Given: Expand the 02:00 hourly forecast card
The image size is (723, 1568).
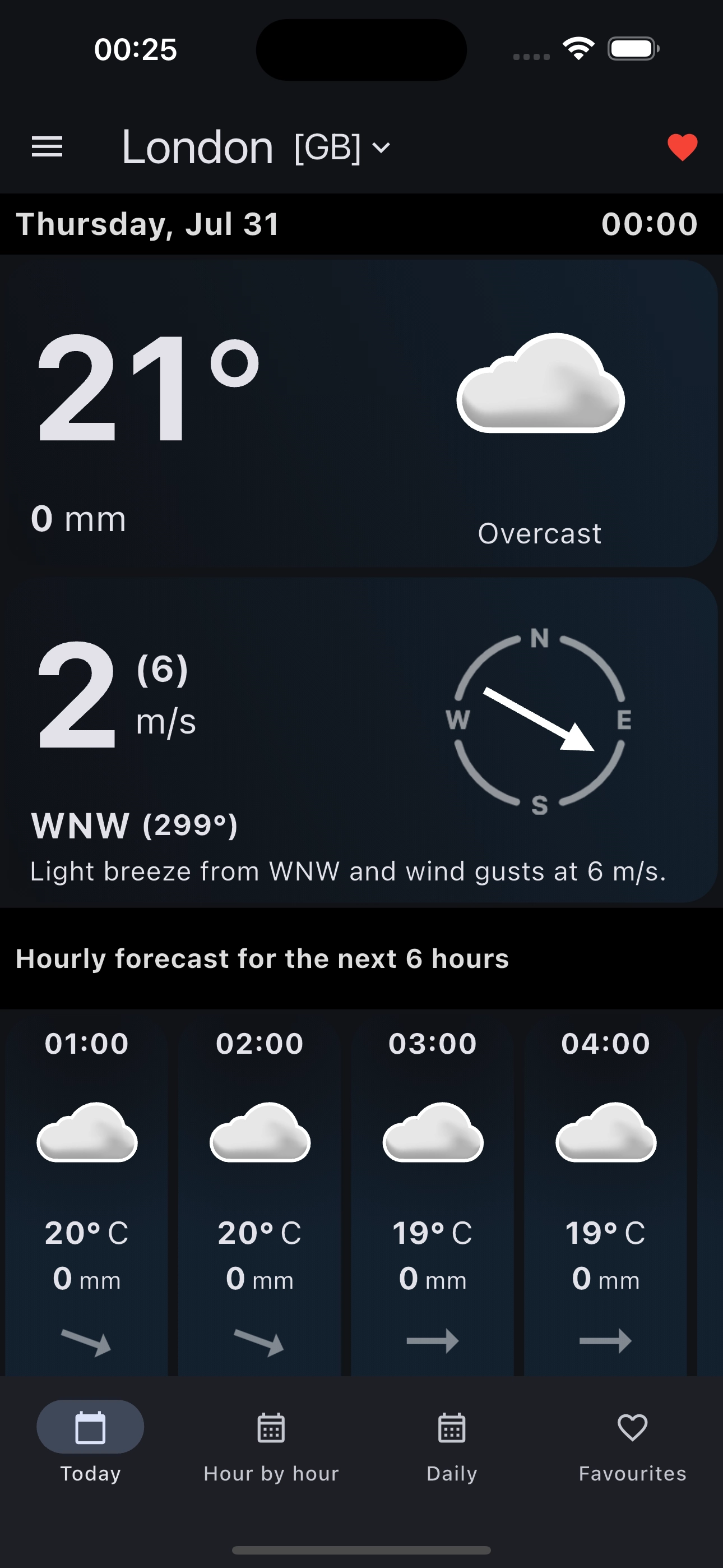Looking at the screenshot, I should coord(260,1187).
